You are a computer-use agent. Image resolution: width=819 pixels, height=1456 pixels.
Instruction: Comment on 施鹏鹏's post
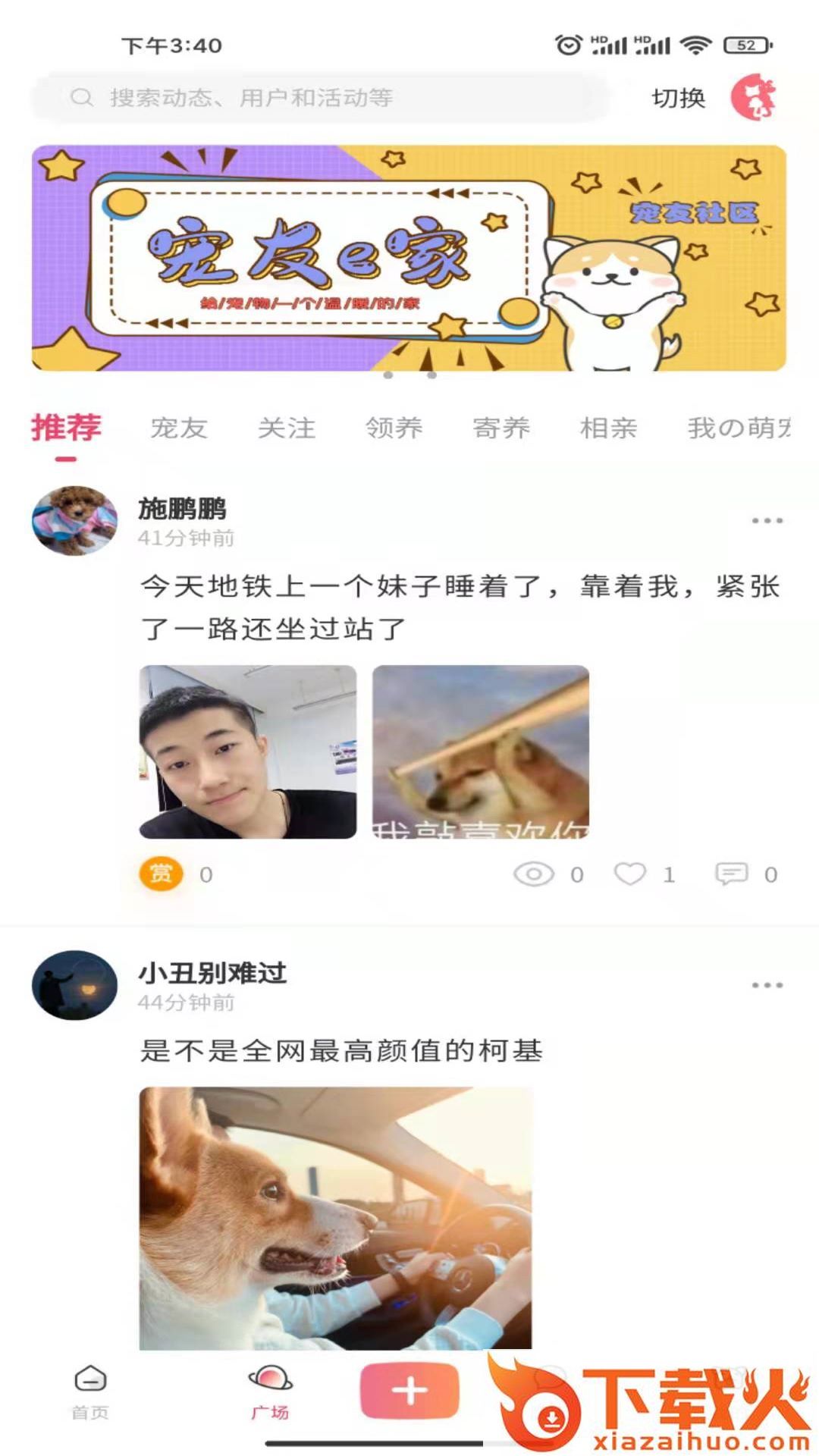click(732, 874)
